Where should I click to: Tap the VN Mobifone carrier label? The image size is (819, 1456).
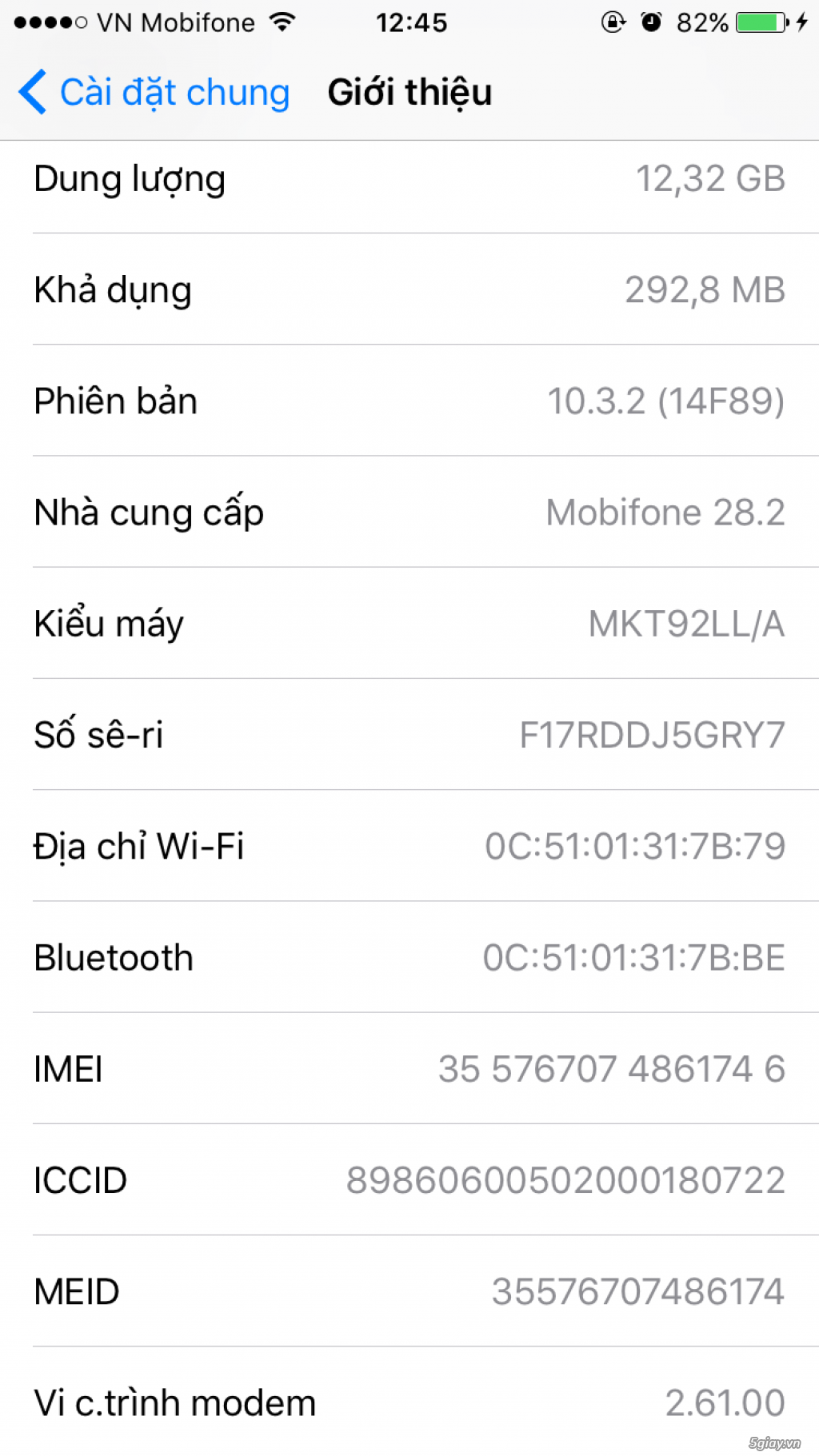[176, 22]
